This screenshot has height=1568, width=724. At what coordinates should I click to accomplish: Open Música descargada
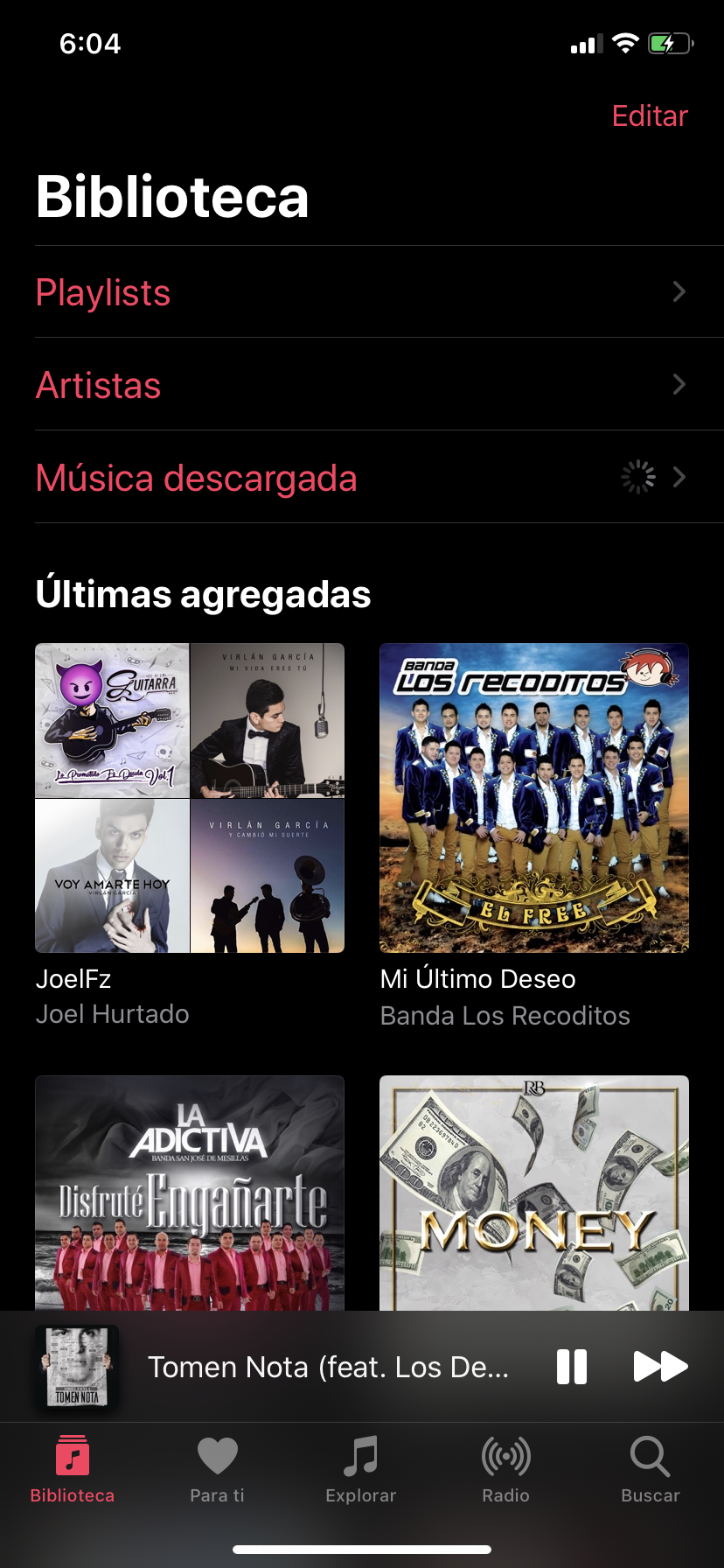(361, 478)
